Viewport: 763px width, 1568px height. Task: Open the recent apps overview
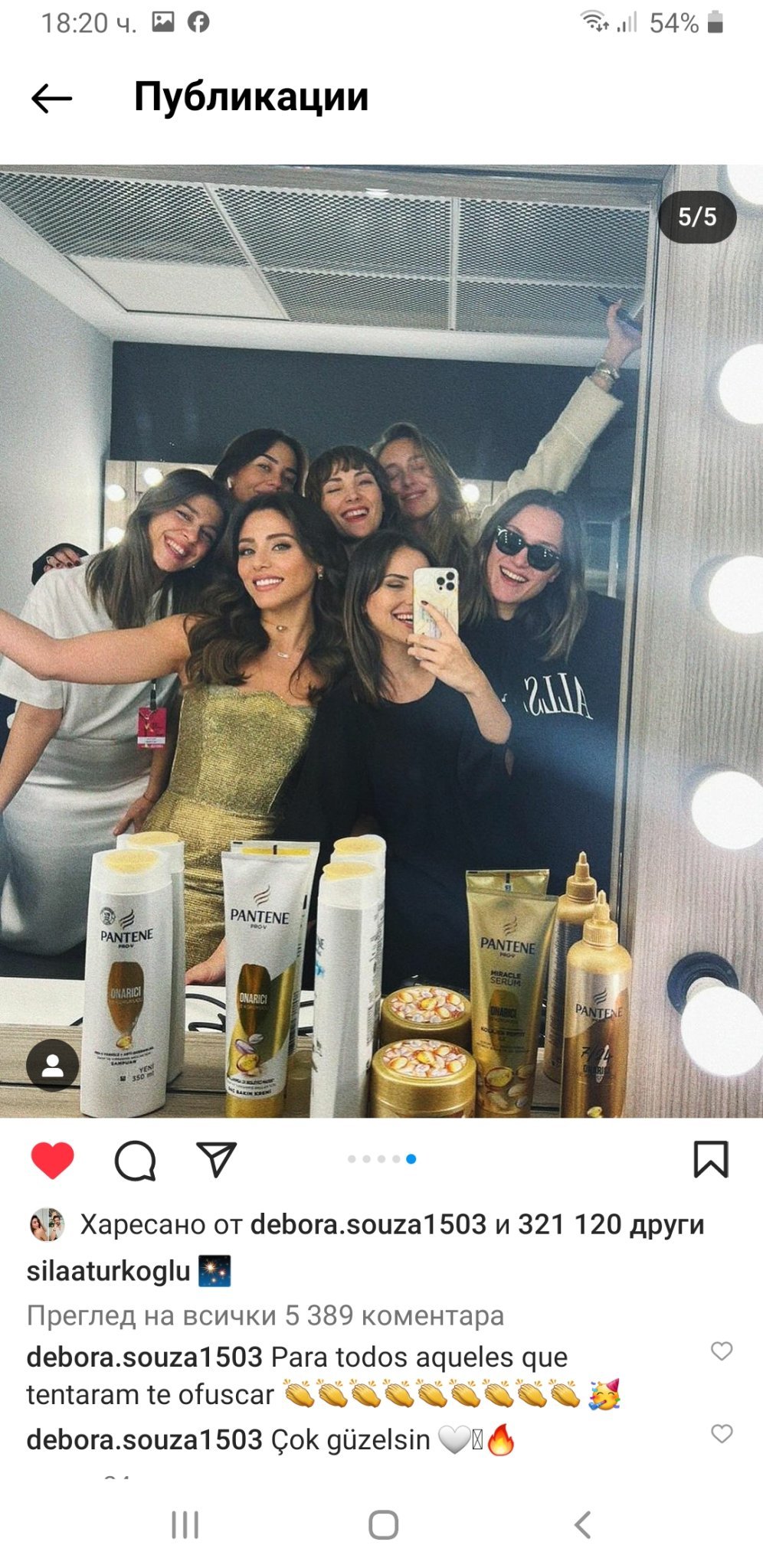[x=185, y=1525]
